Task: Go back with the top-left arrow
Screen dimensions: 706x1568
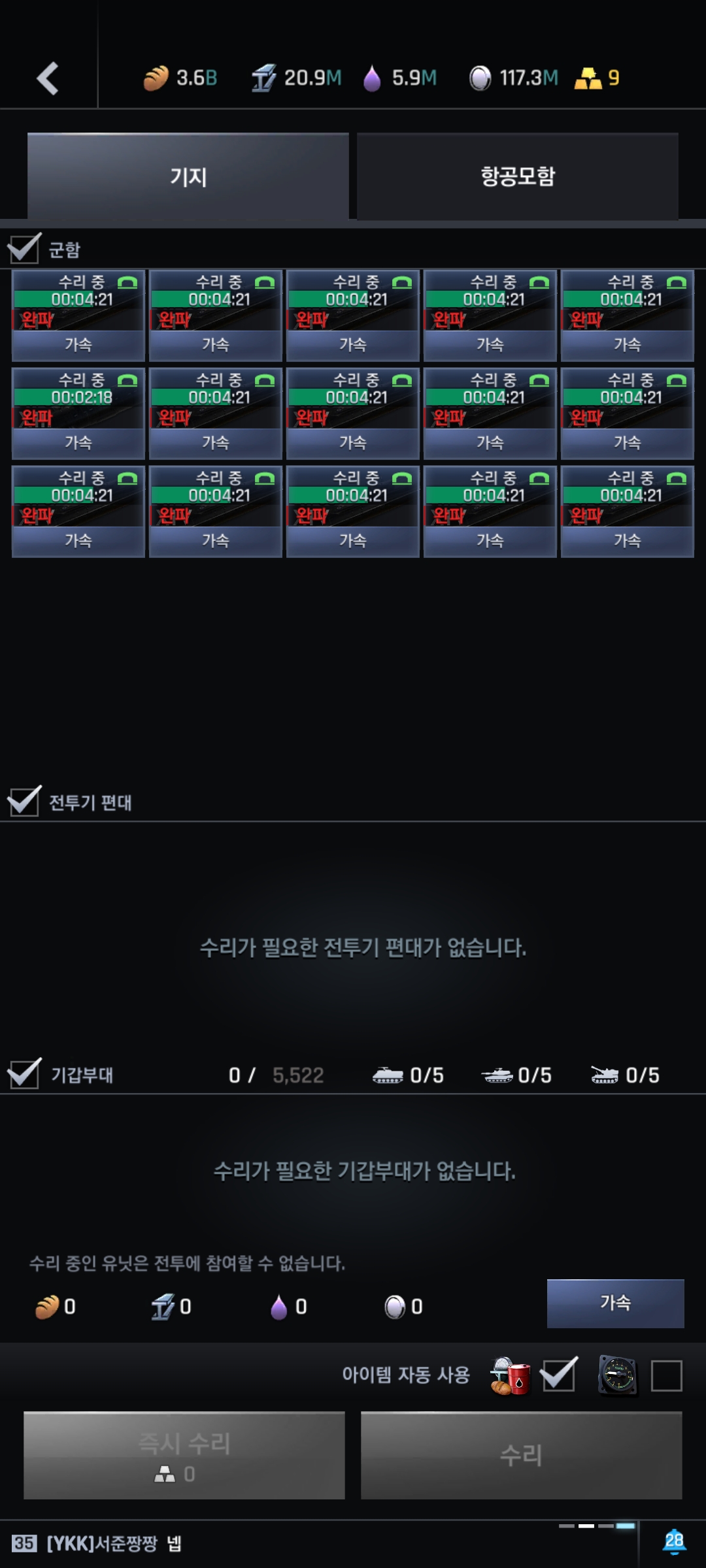Action: point(48,79)
